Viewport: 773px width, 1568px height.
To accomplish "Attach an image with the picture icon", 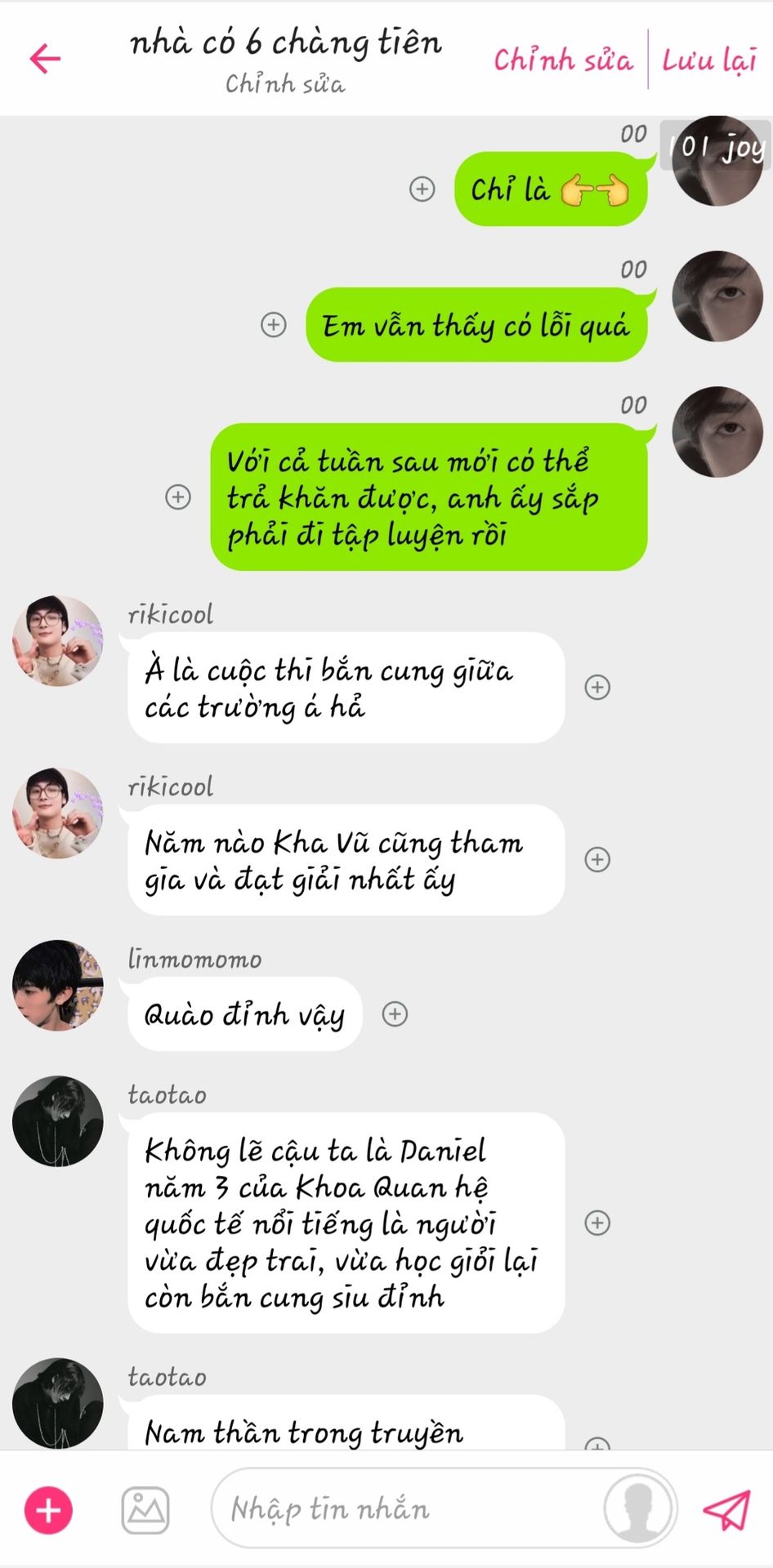I will (x=145, y=1510).
